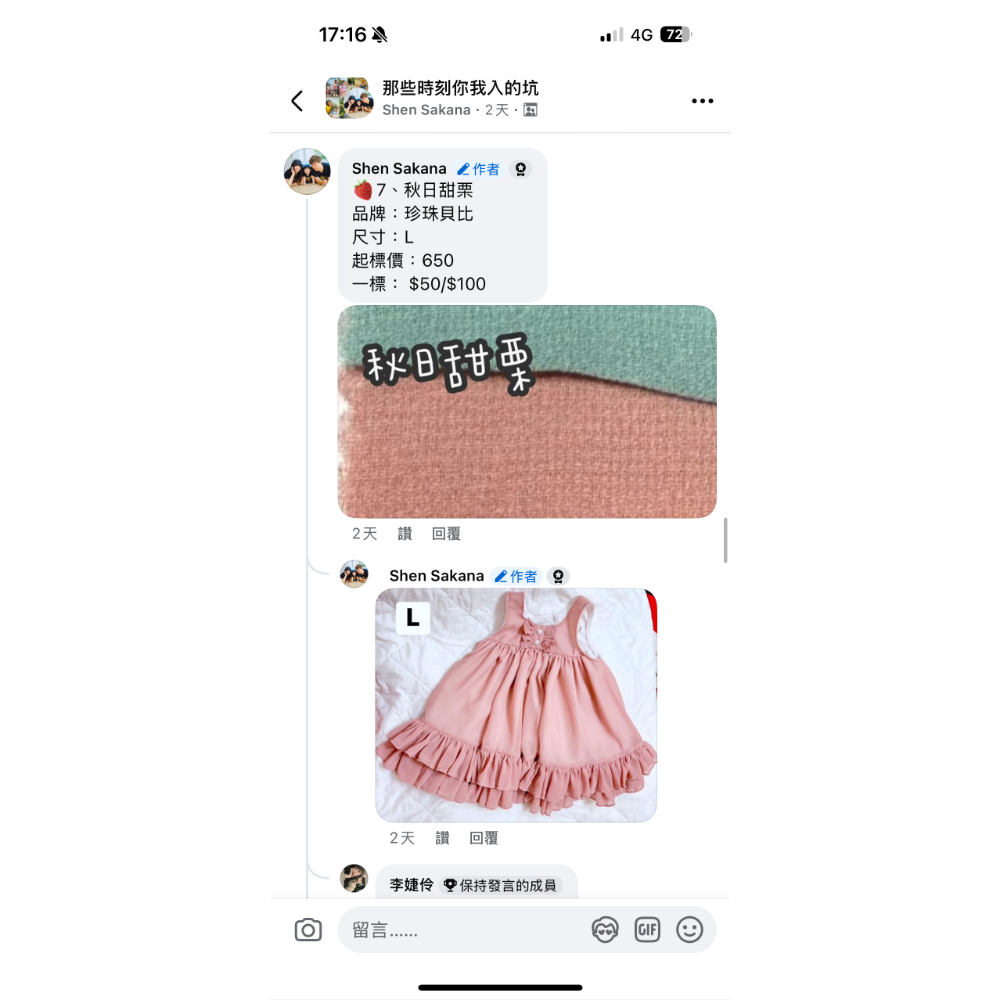Open the 那些時刻你我入的坑 group header

pyautogui.click(x=460, y=88)
